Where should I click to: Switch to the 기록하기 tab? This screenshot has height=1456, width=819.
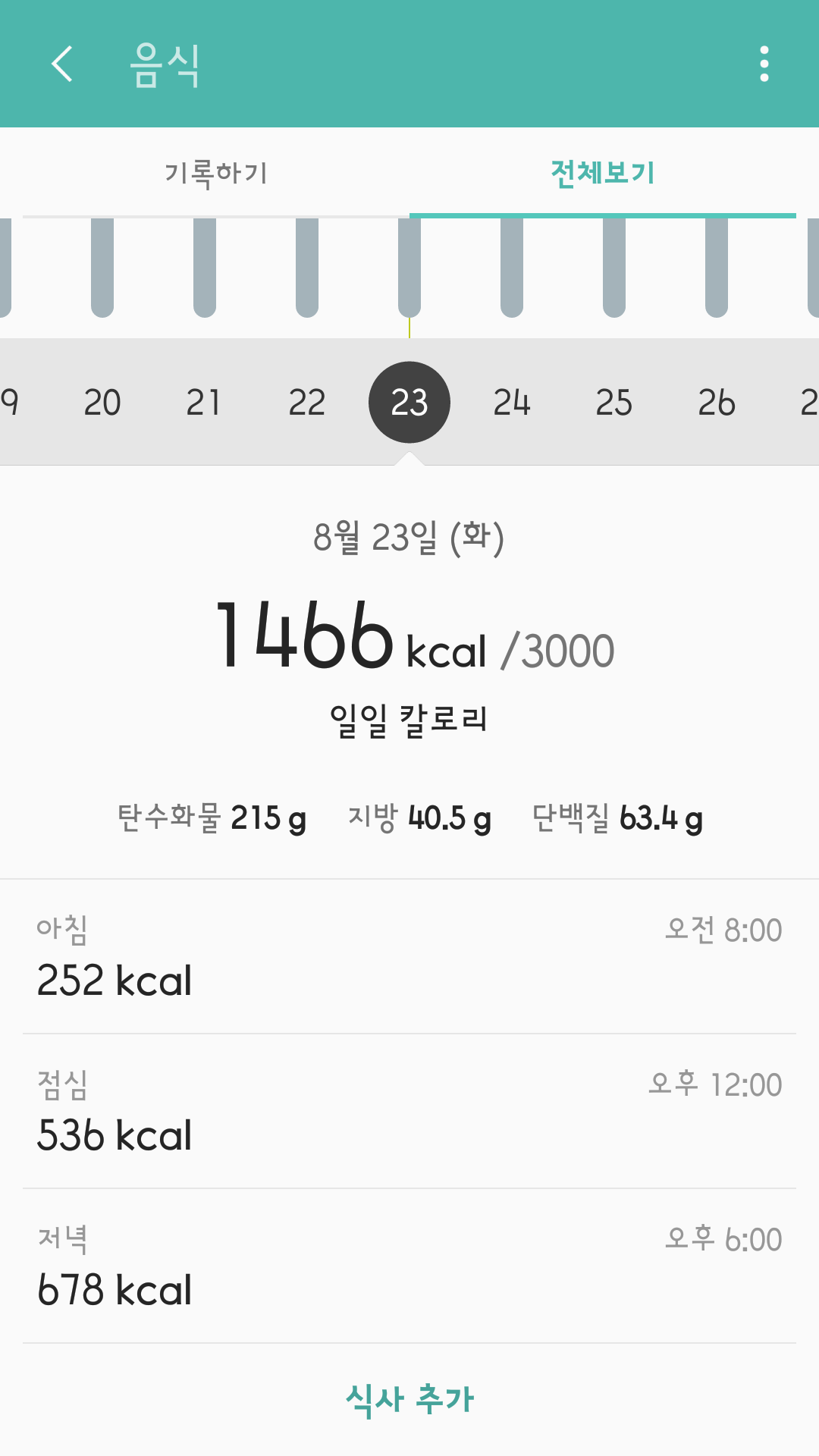click(216, 173)
